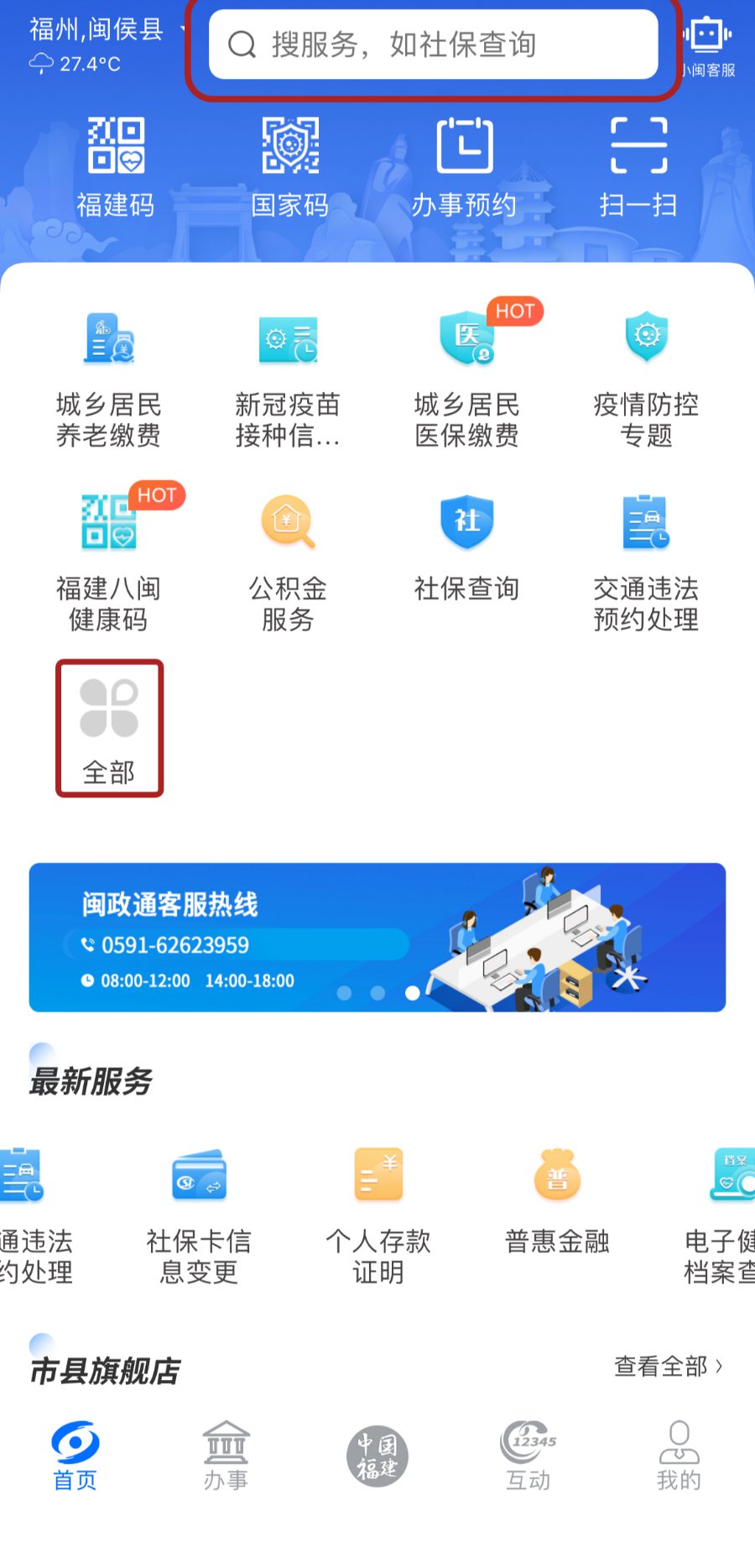The width and height of the screenshot is (755, 1568).
Task: Open the service search box
Action: click(432, 44)
